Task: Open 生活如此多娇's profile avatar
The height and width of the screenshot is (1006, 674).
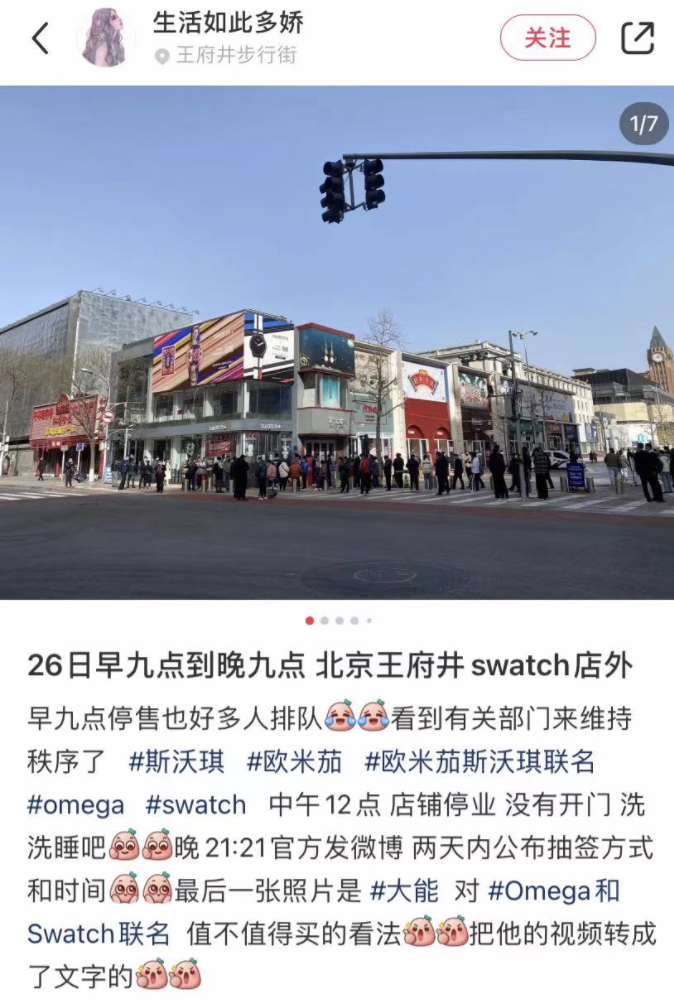Action: pyautogui.click(x=106, y=39)
